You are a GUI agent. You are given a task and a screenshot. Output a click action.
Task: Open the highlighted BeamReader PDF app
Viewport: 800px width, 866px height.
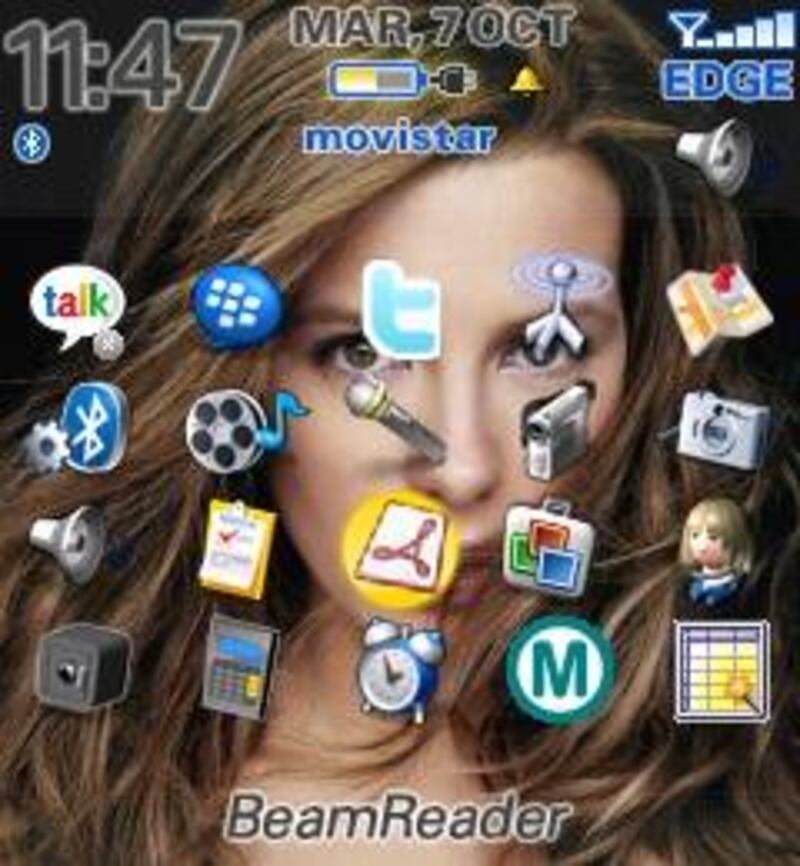pos(401,549)
